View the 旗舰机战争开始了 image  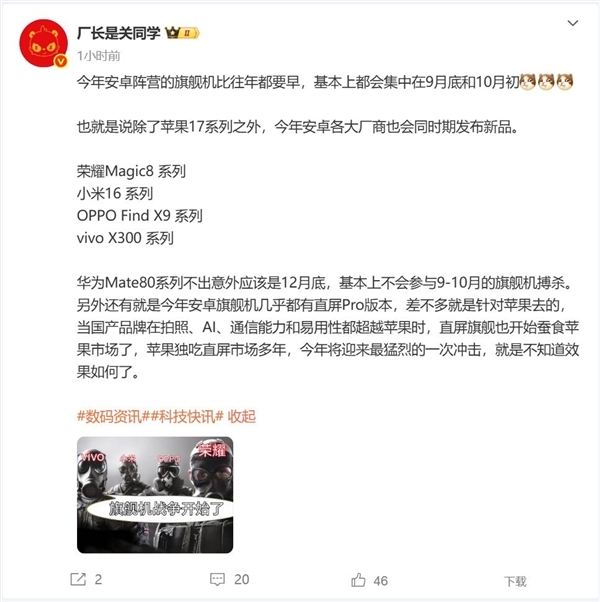(155, 495)
